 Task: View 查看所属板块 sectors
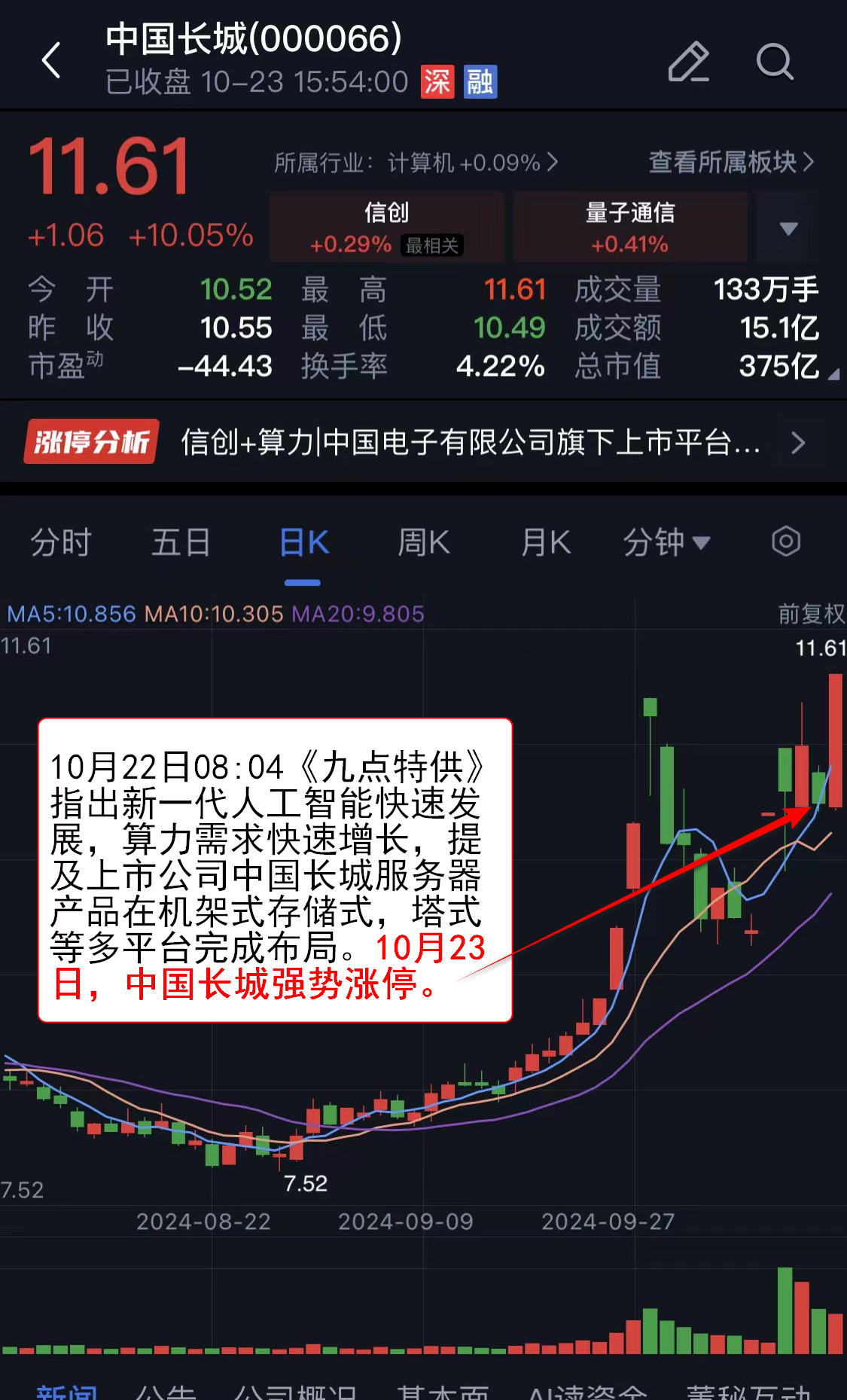click(730, 162)
